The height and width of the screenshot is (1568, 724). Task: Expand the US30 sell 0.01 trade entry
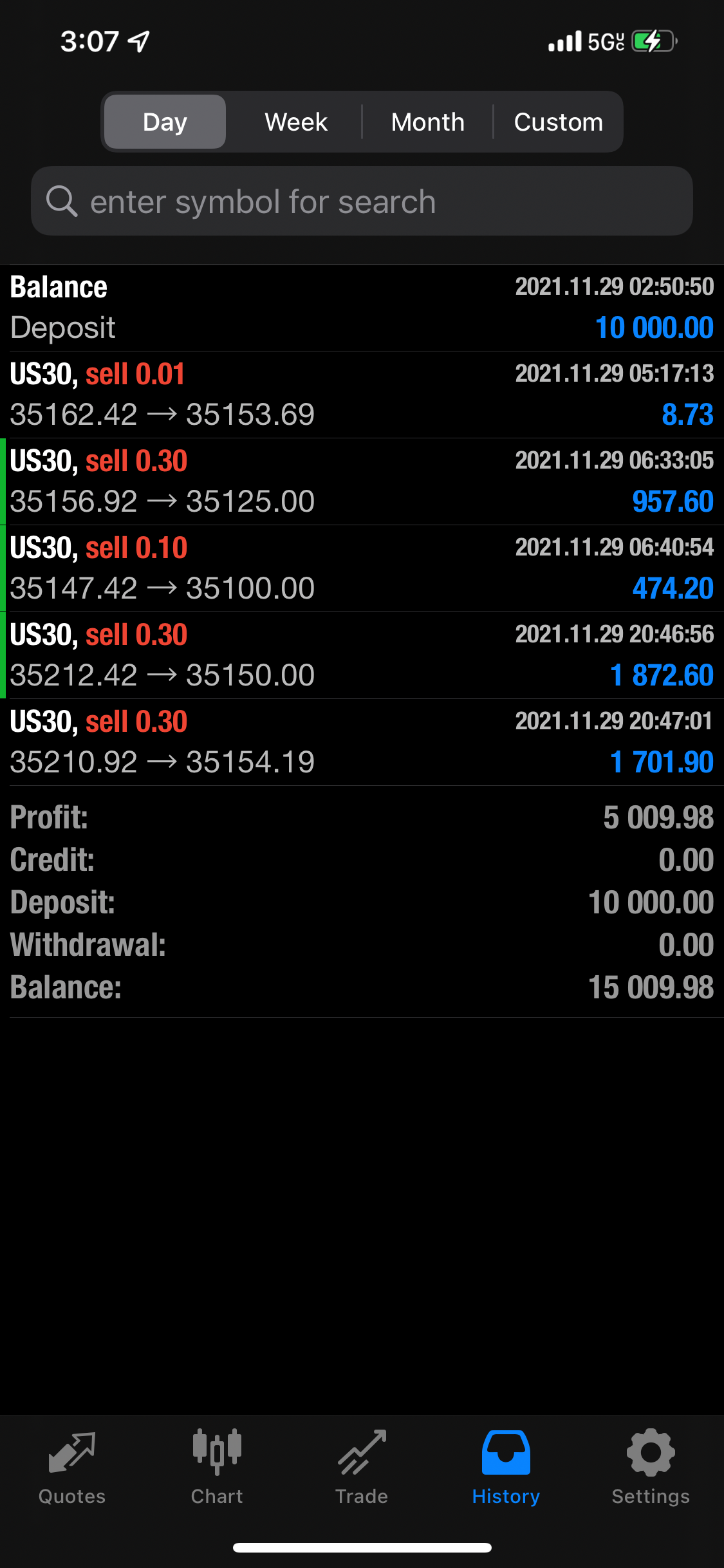[x=360, y=394]
